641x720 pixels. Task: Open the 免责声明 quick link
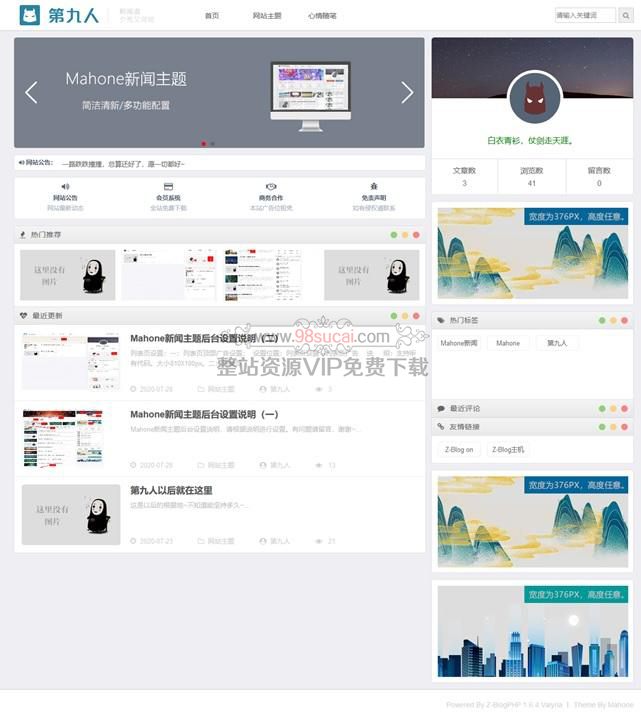tap(373, 197)
